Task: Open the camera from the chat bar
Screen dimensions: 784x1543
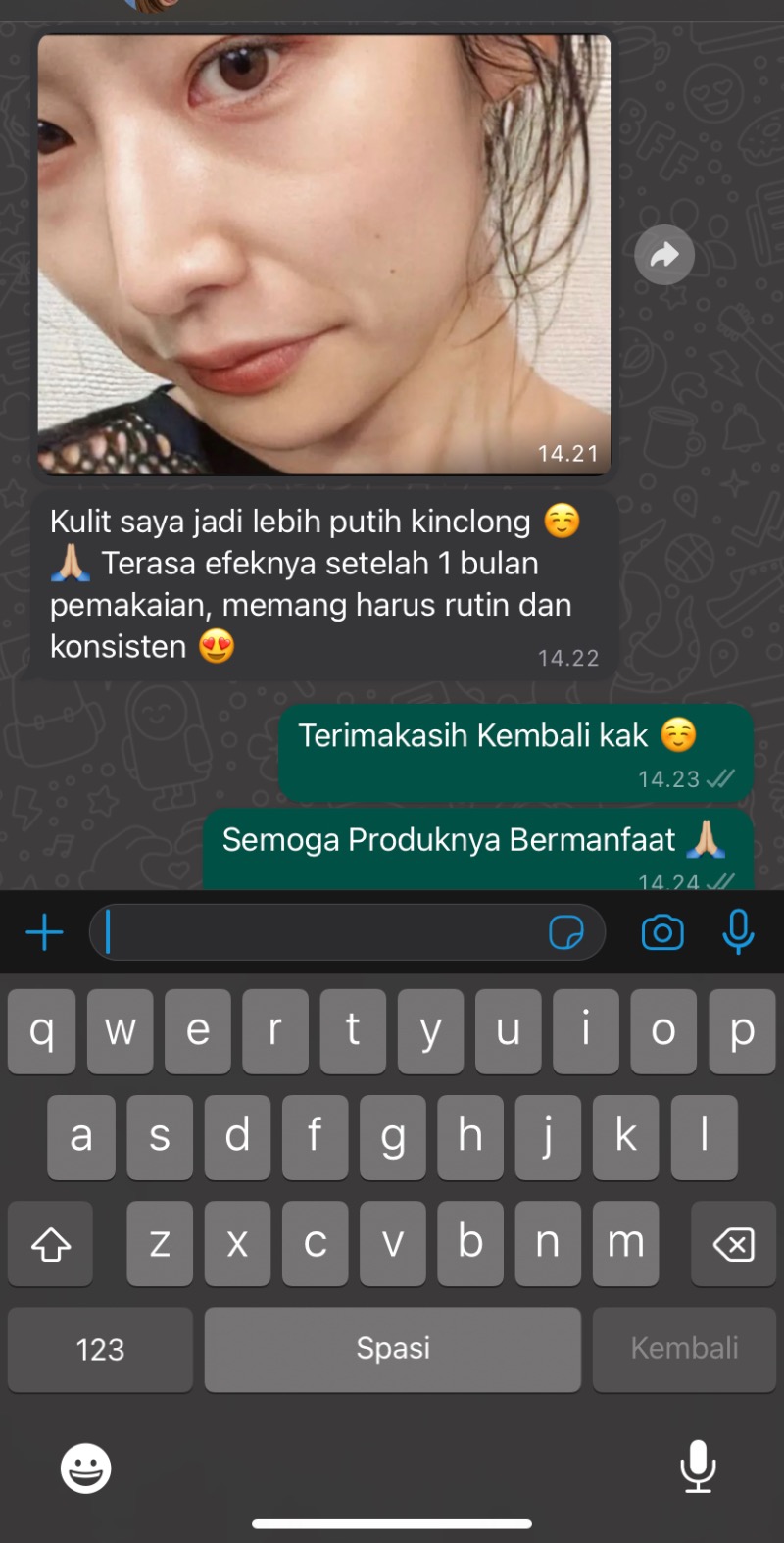Action: pyautogui.click(x=662, y=932)
